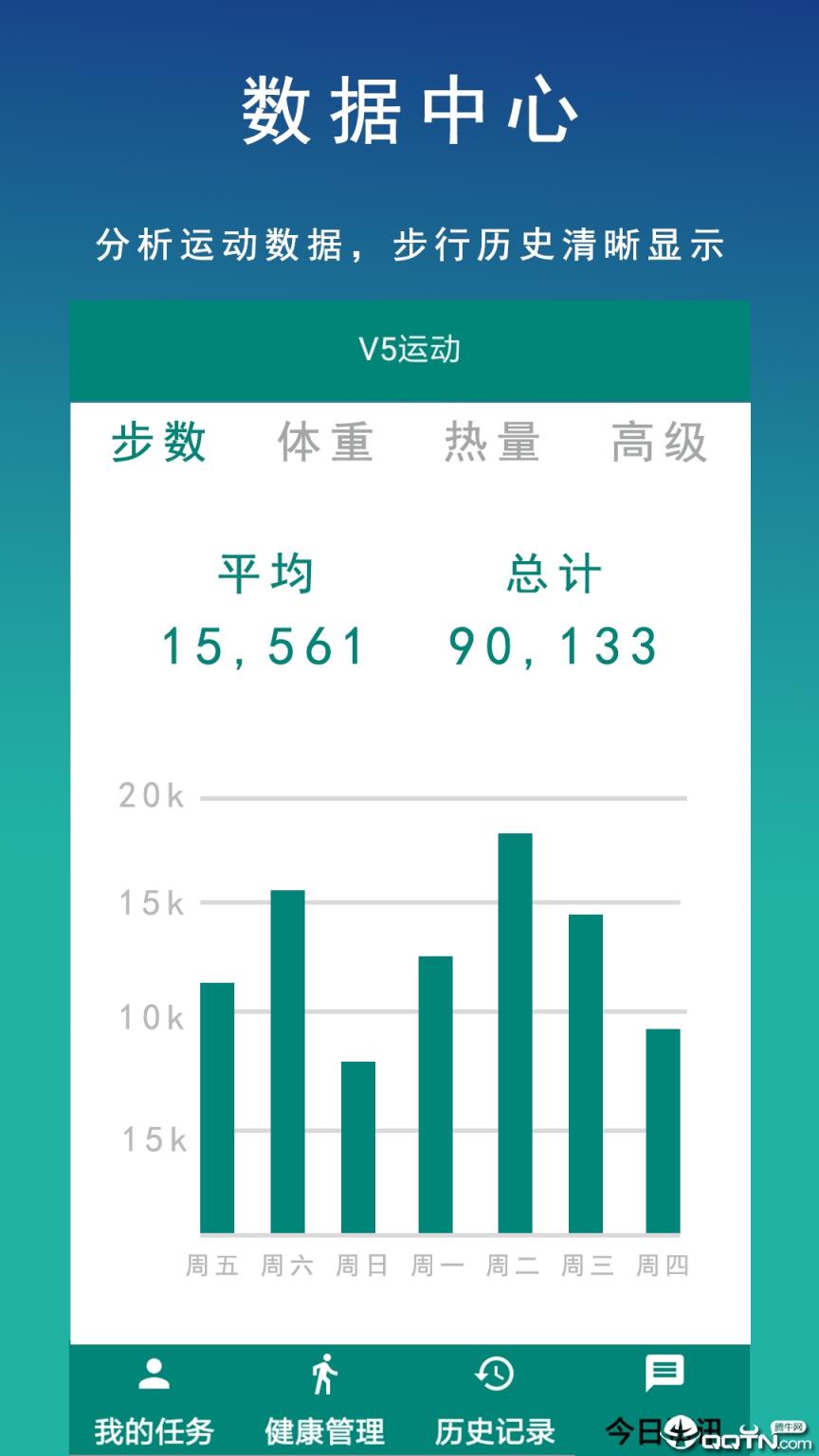Tap the V5运动 title bar

[409, 349]
